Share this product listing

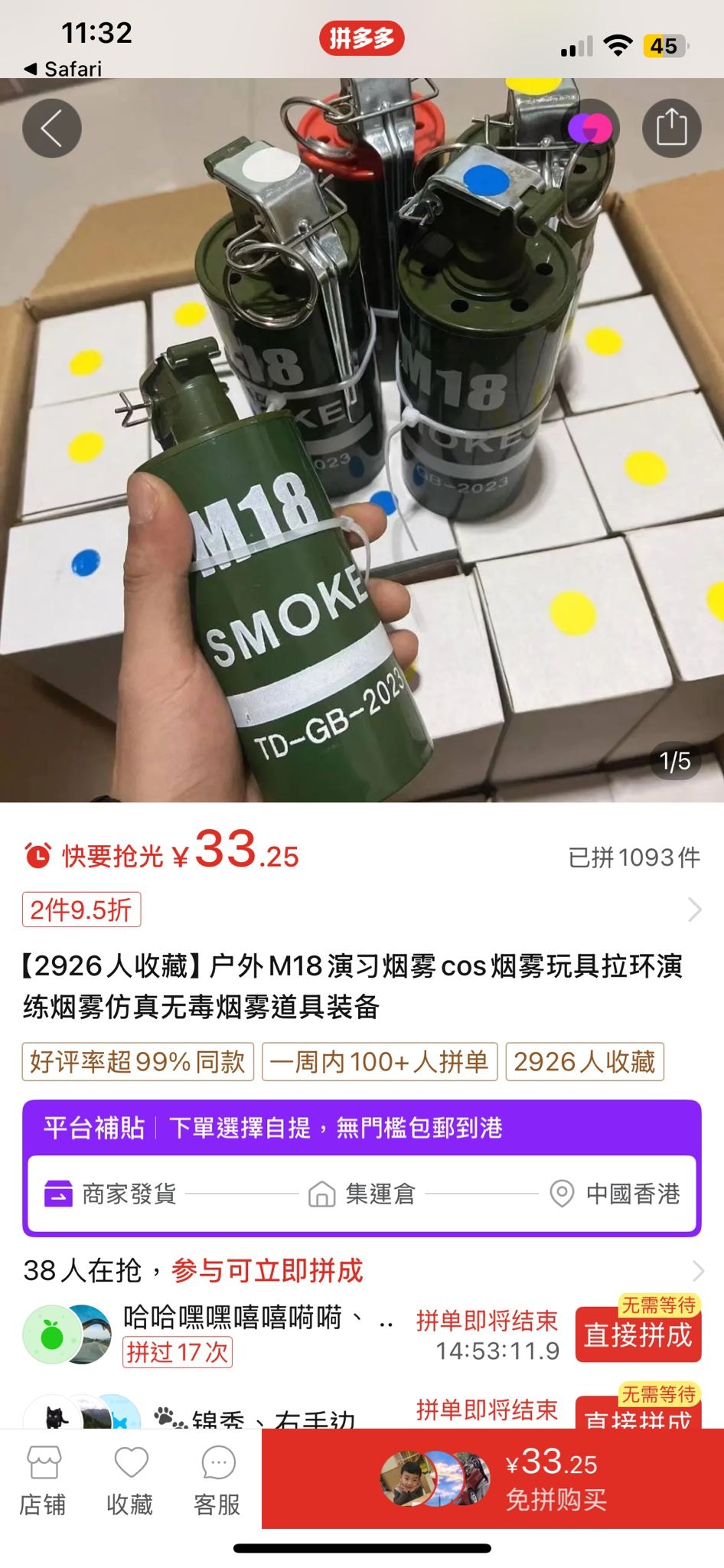tap(671, 128)
